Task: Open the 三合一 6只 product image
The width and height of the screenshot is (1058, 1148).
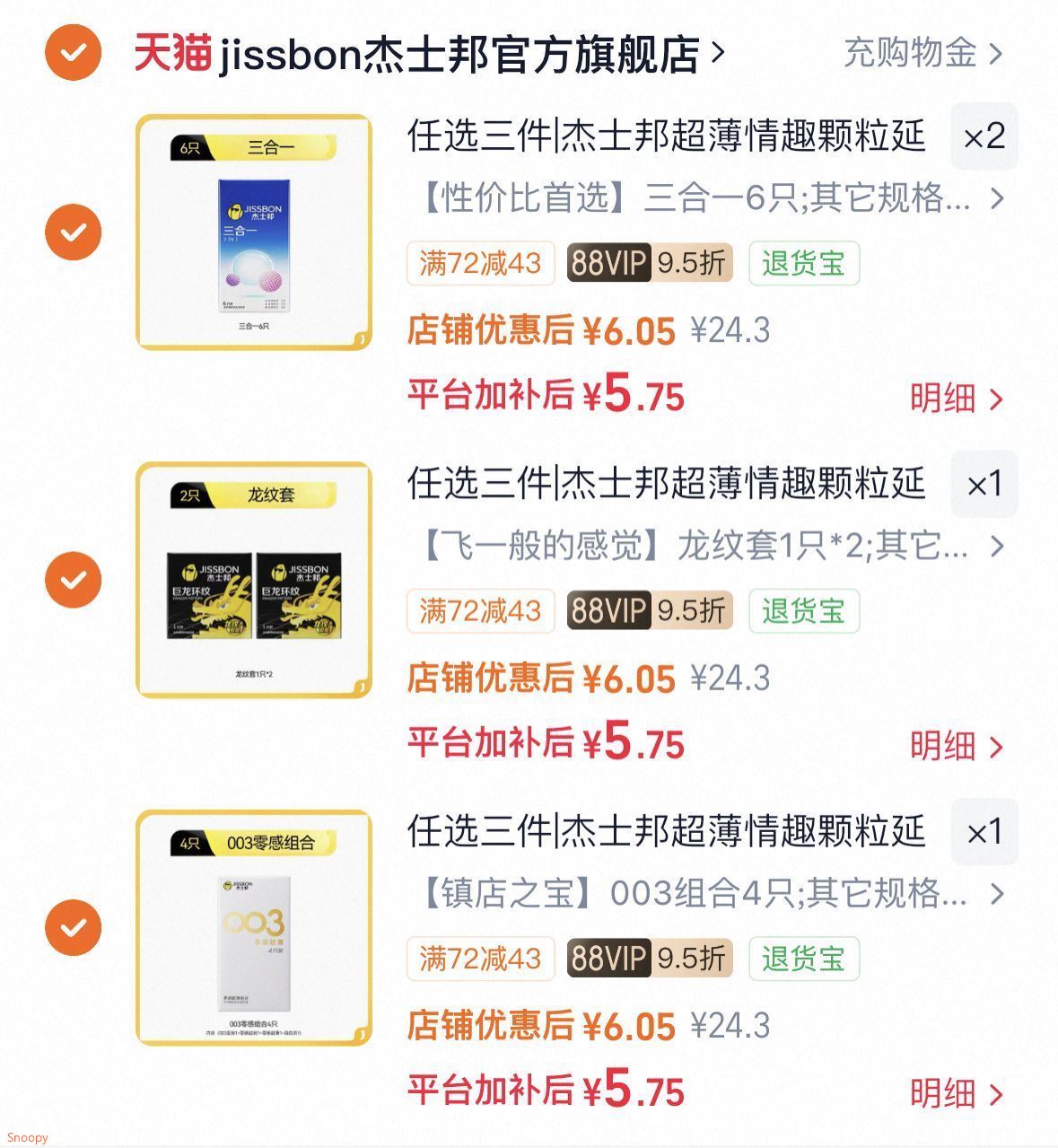Action: [254, 232]
